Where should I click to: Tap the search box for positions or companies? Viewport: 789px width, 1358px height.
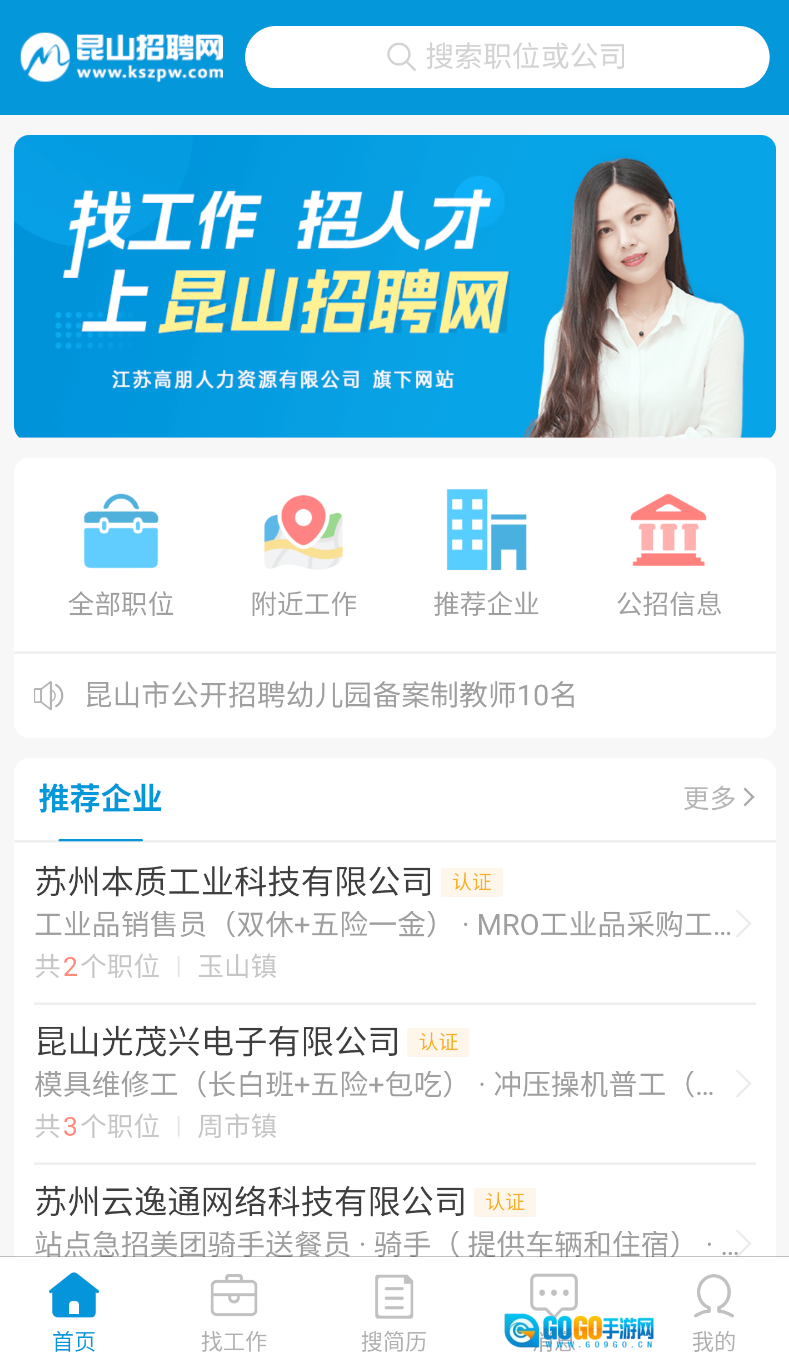507,57
